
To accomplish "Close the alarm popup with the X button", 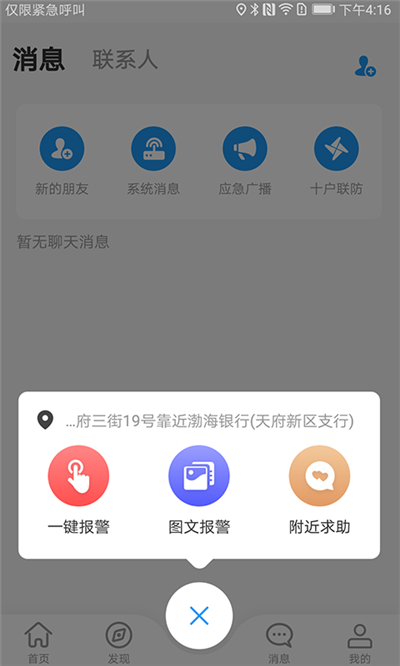I will (x=199, y=615).
